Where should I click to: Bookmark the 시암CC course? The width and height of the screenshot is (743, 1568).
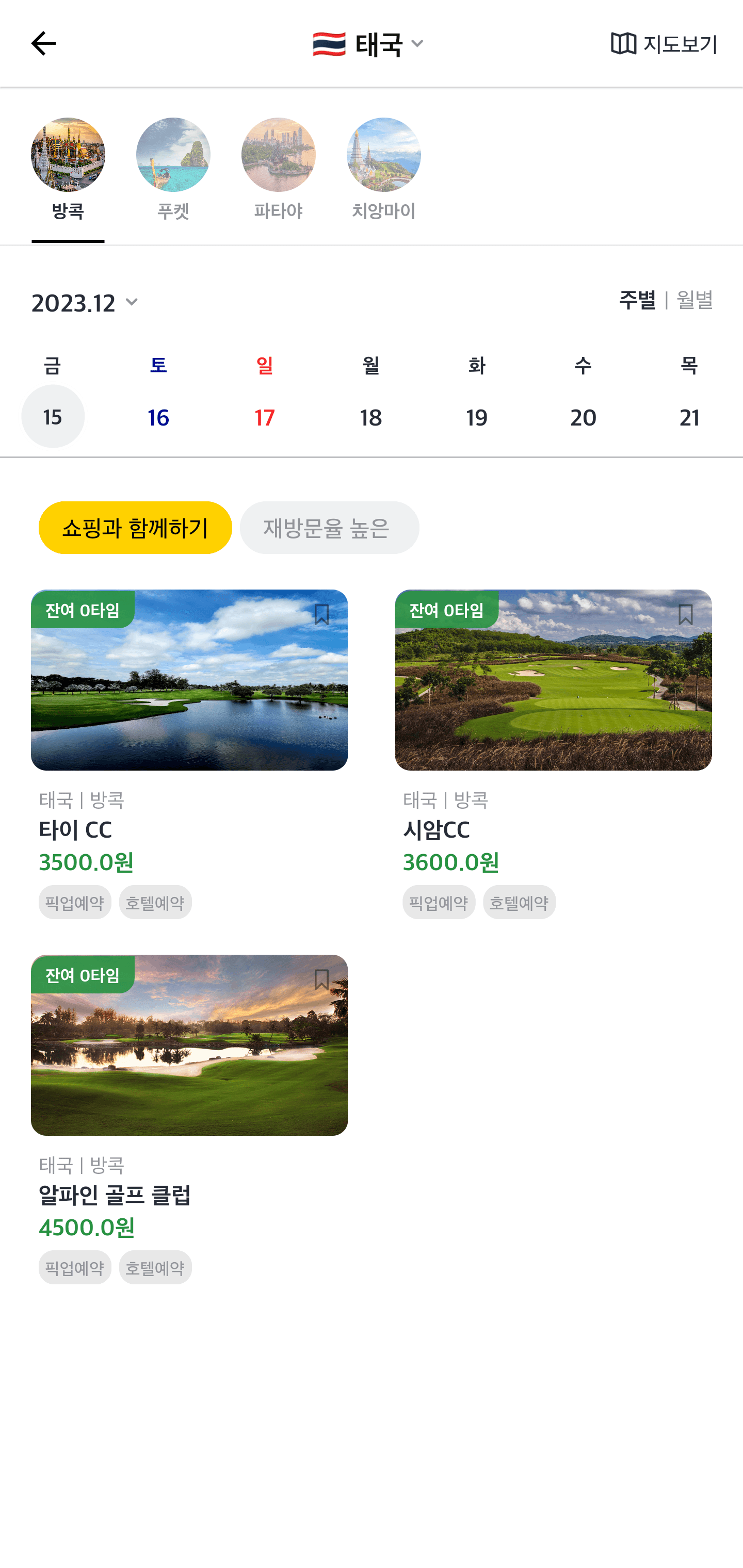[685, 614]
